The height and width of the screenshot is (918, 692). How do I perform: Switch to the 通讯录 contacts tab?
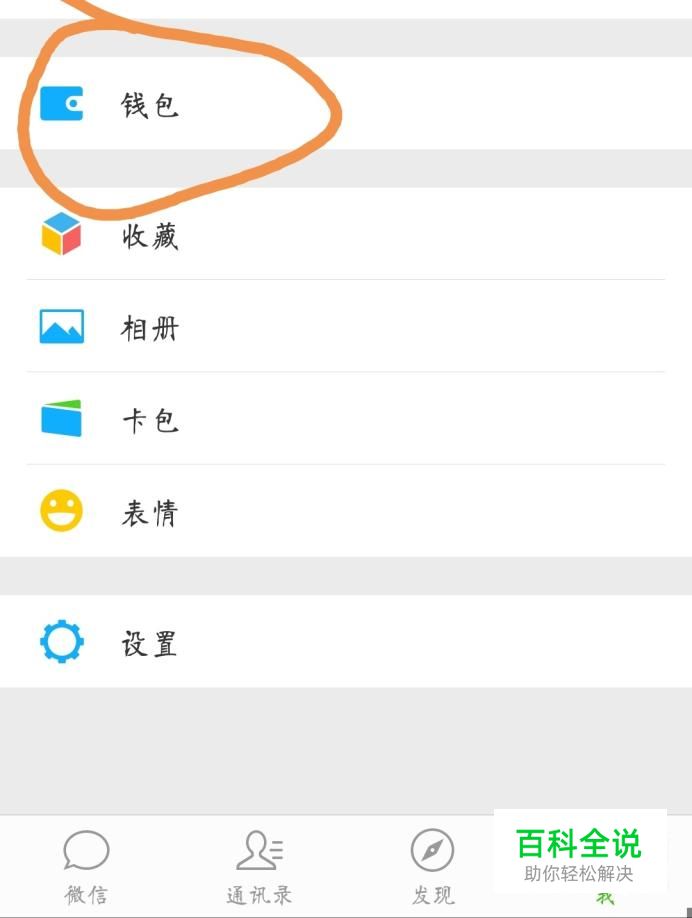[259, 866]
